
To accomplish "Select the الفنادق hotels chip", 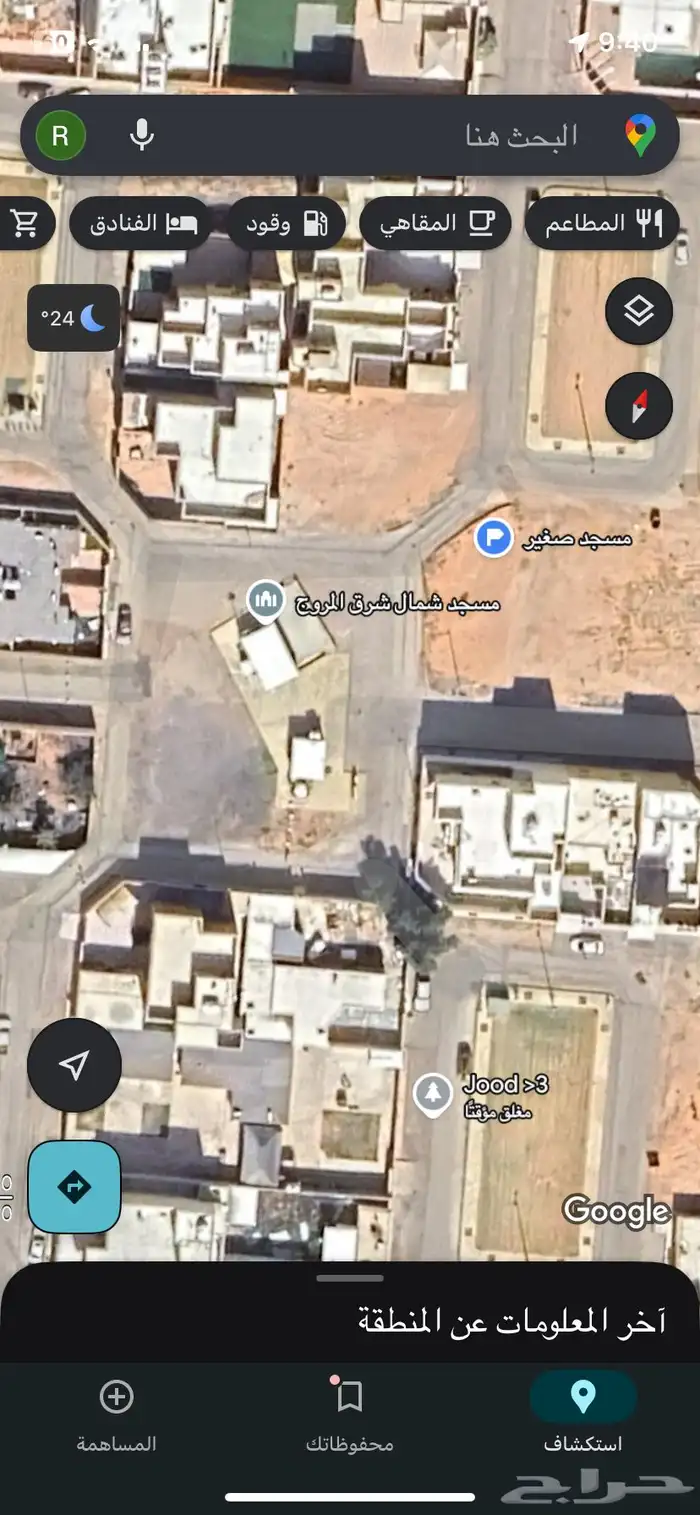I will click(140, 223).
